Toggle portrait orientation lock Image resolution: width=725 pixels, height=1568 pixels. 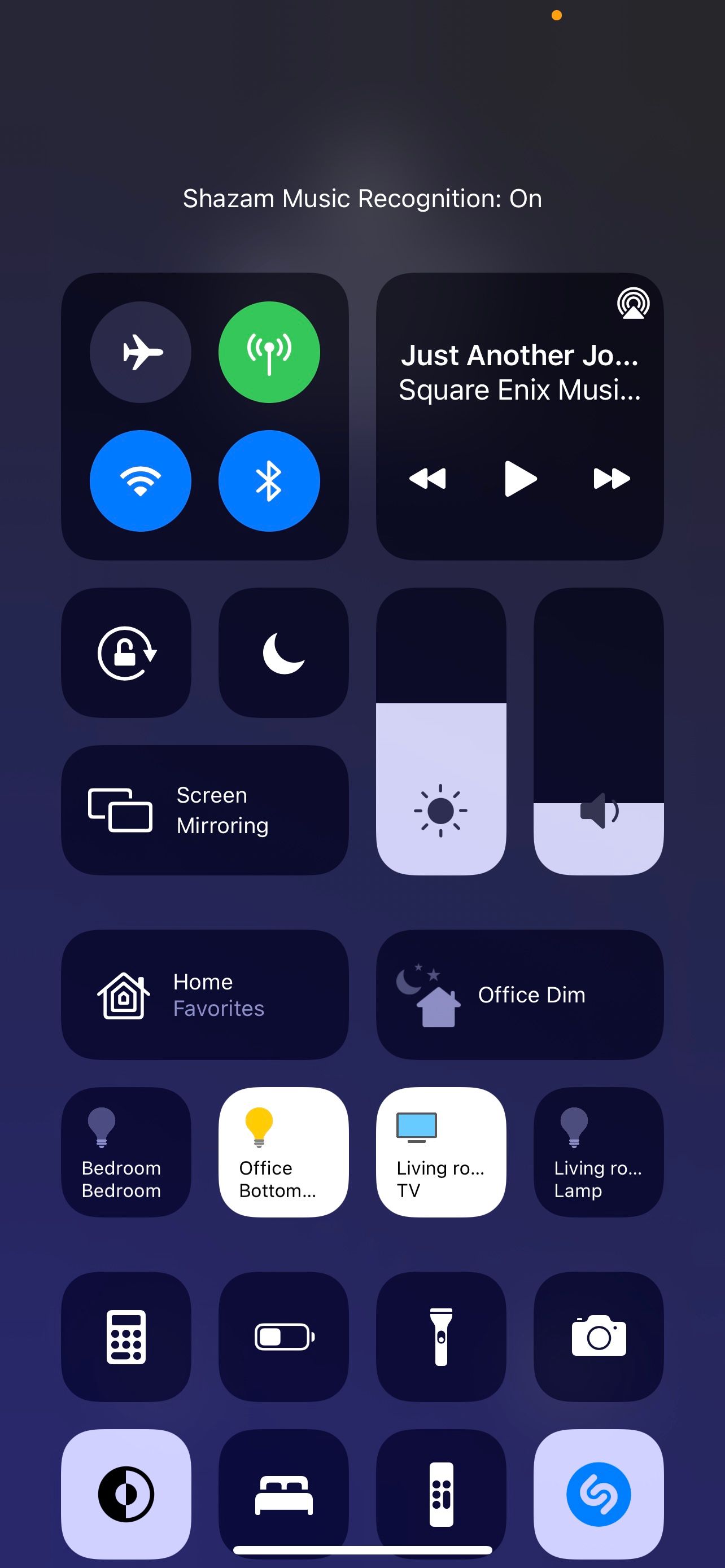[126, 652]
